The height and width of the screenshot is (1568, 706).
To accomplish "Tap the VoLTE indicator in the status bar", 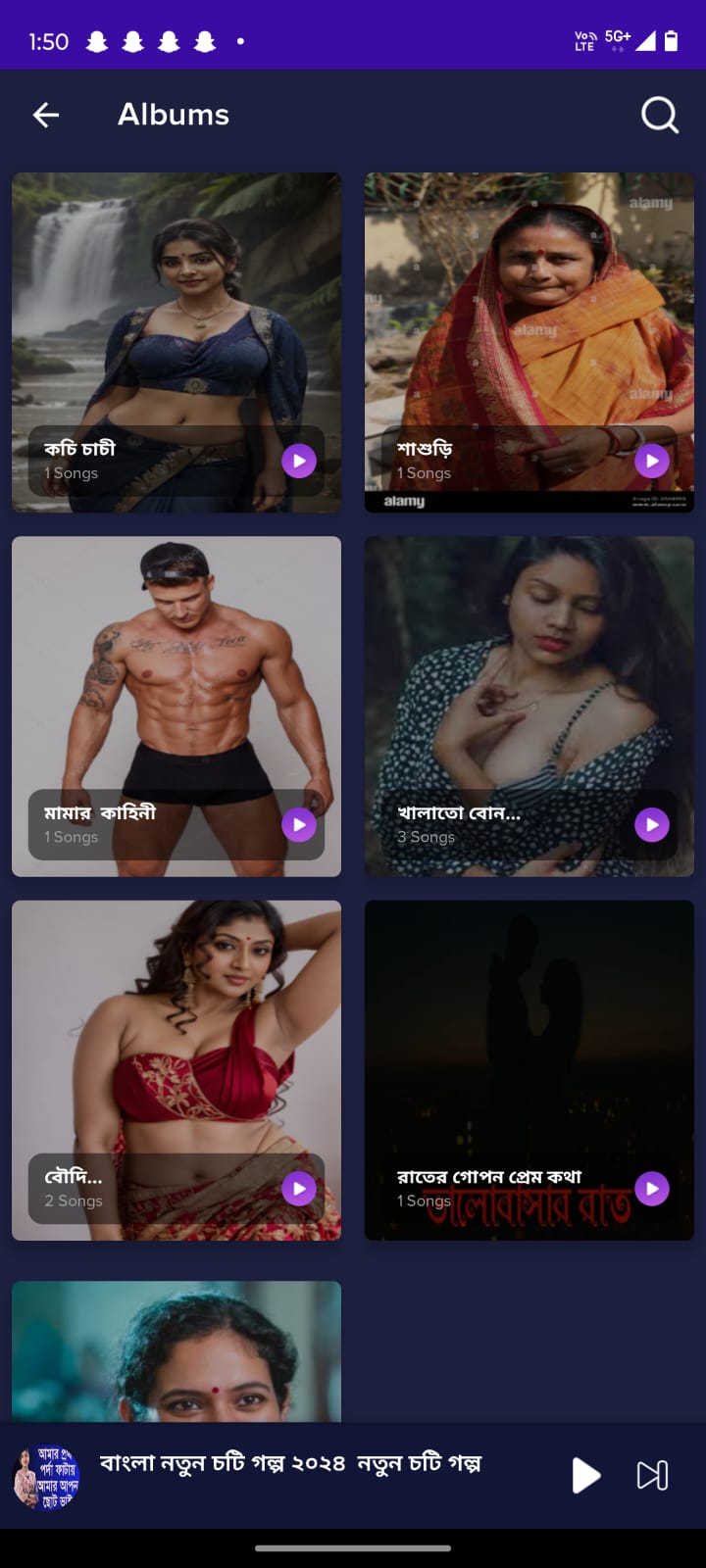I will 583,40.
